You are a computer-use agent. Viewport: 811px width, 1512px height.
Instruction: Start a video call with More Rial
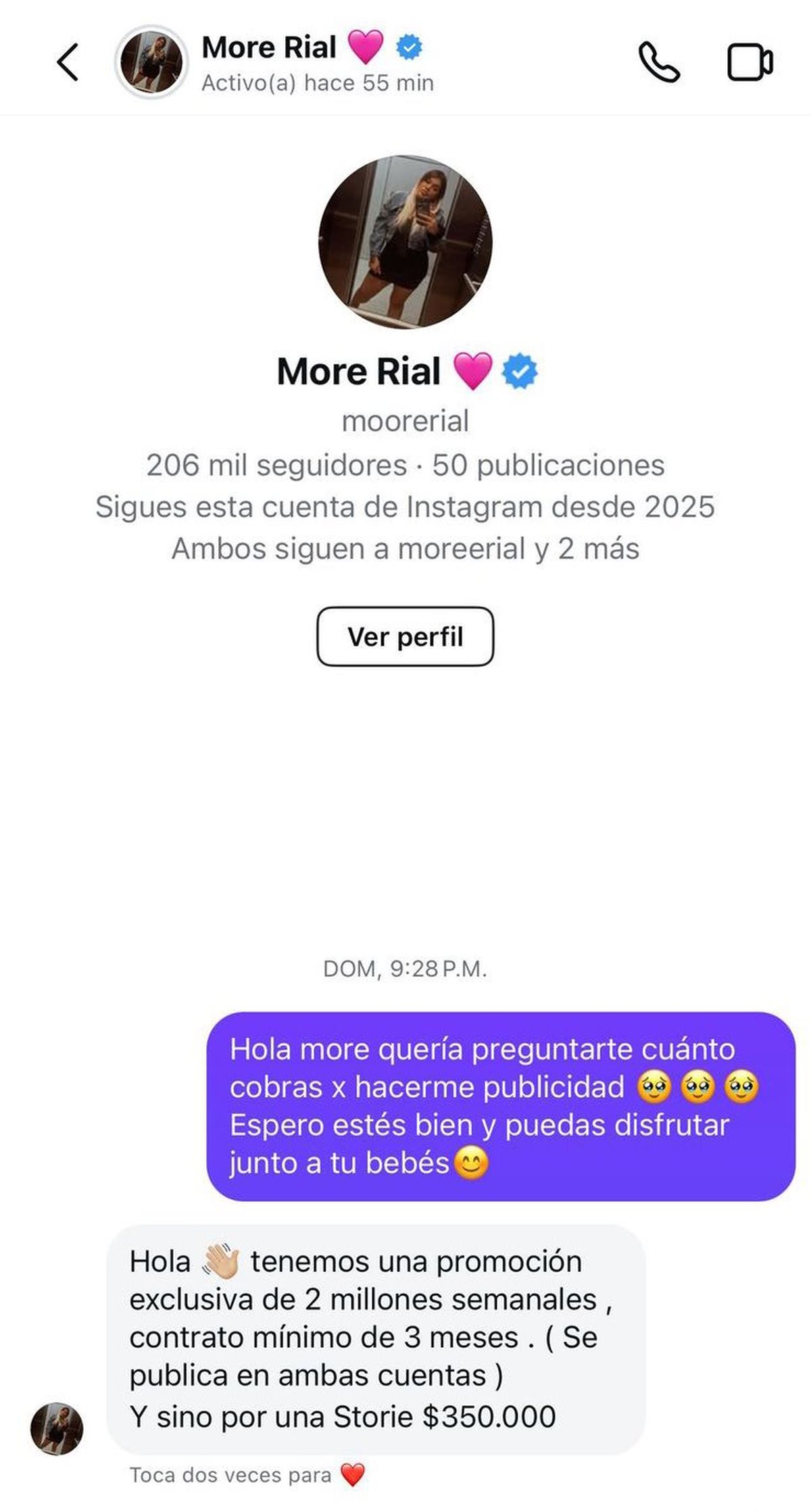[751, 62]
